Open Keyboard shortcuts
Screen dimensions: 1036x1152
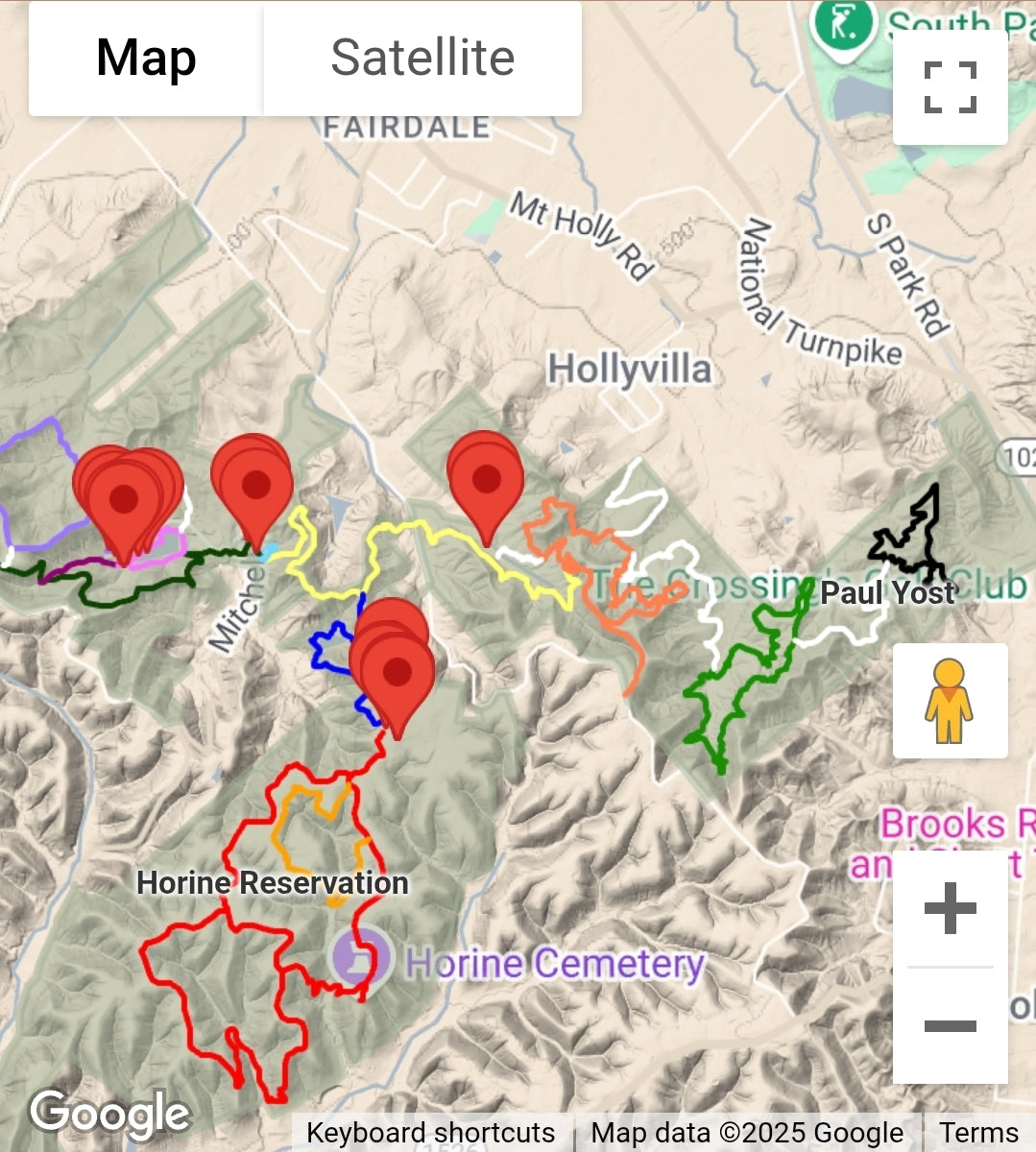pyautogui.click(x=430, y=1133)
